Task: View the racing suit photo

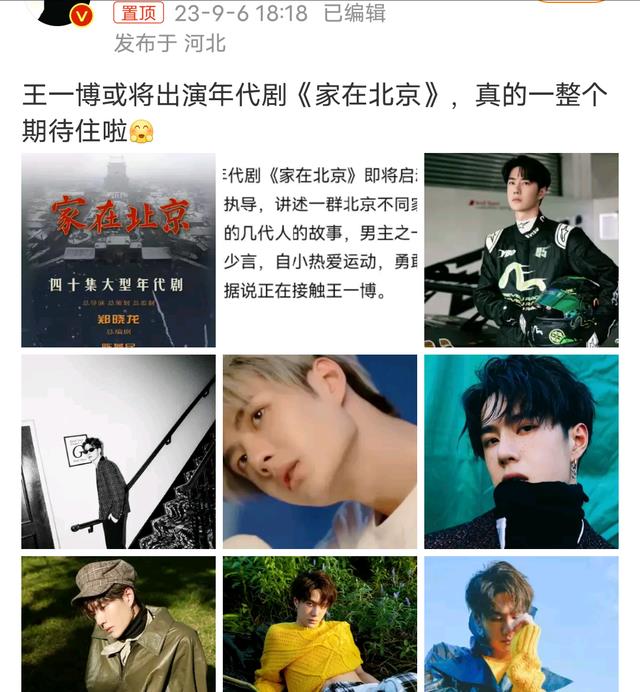Action: click(x=521, y=250)
